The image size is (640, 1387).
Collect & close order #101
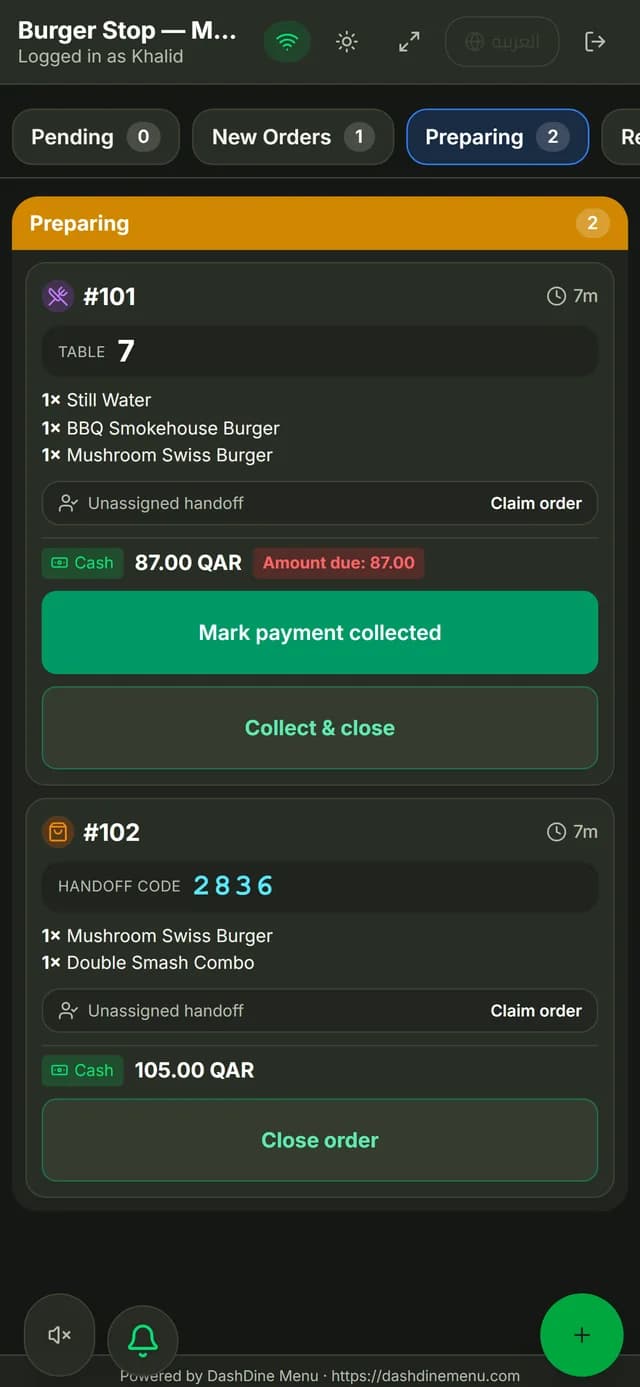320,728
